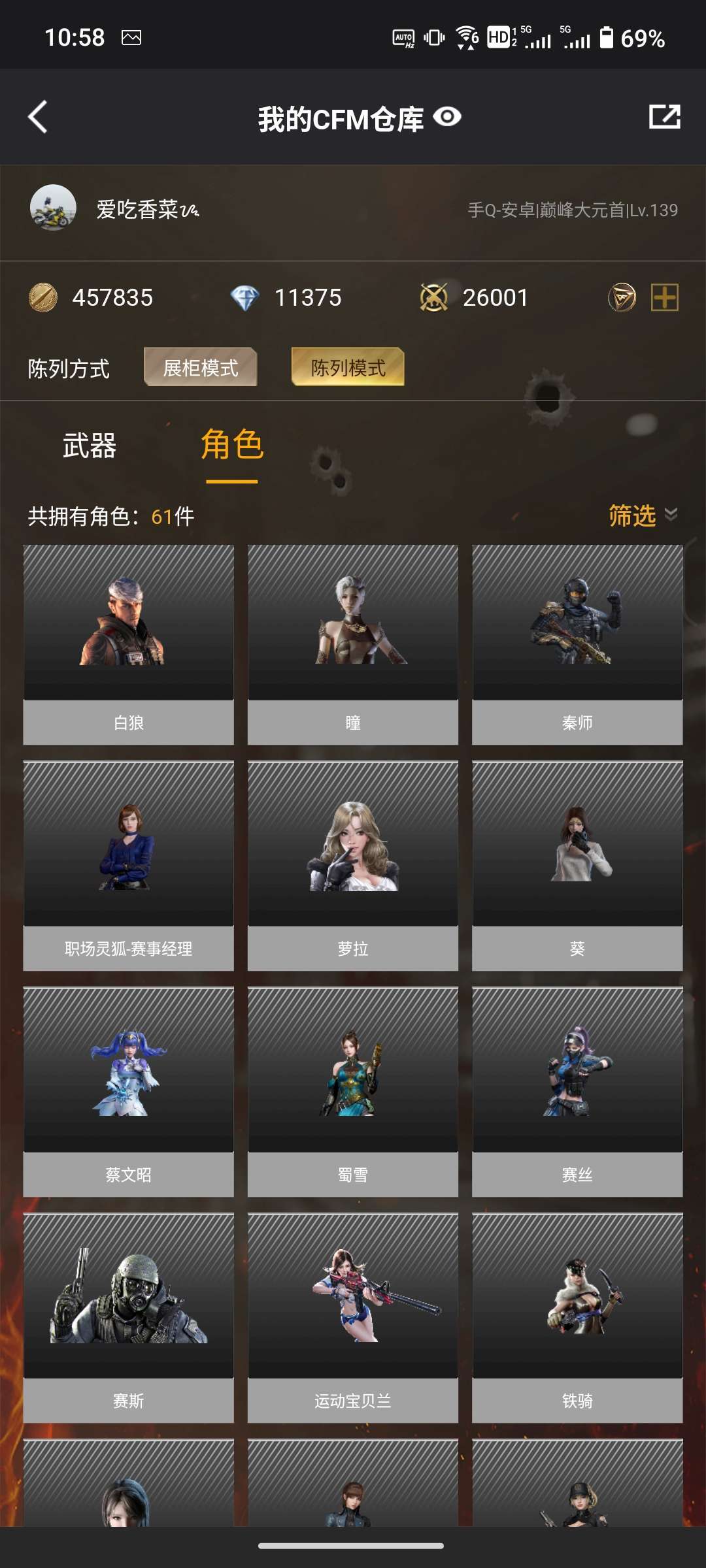Viewport: 706px width, 1568px height.
Task: Tap the yellow plus recharge icon
Action: (x=665, y=297)
